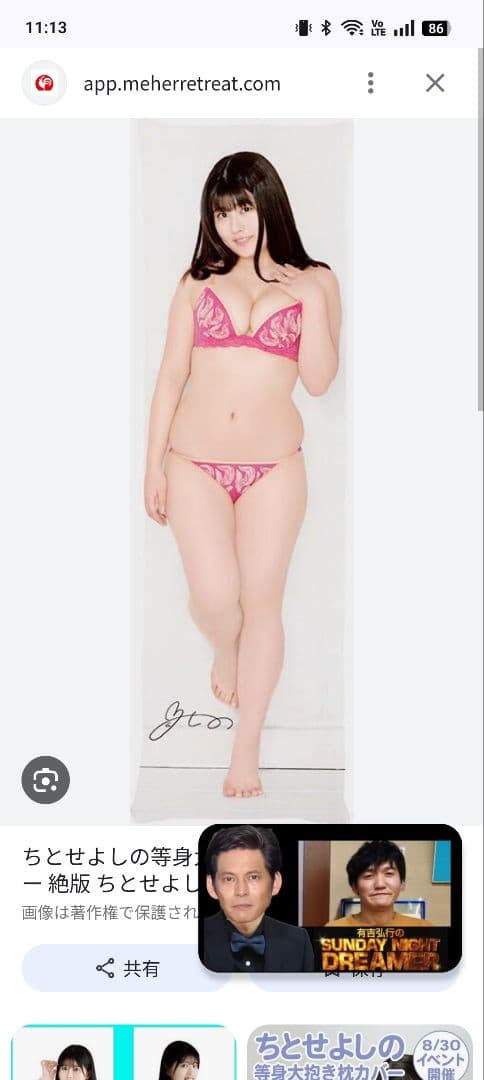
Task: Open the three-dot overflow menu
Action: (x=370, y=83)
